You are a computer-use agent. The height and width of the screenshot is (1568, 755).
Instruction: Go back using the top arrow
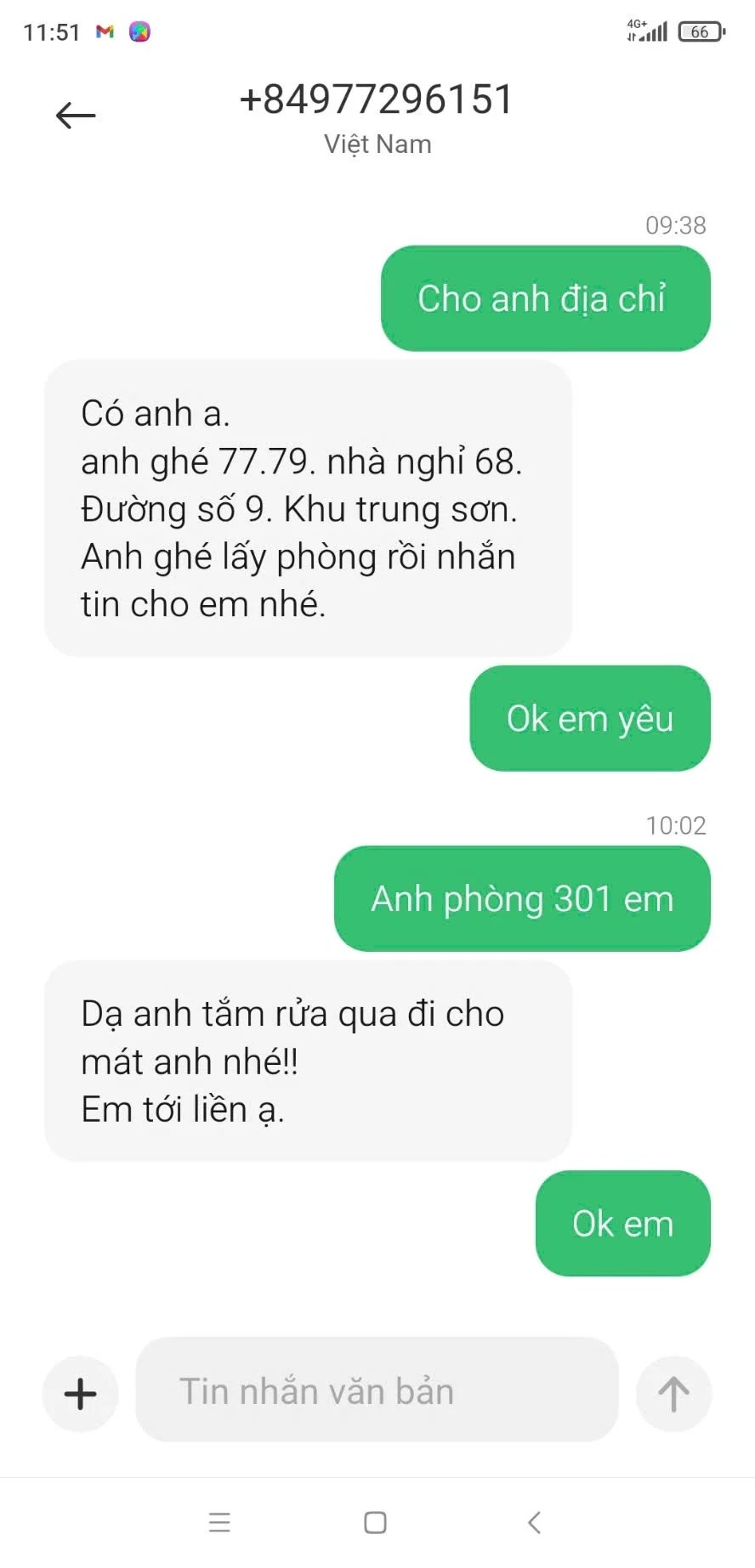(x=76, y=116)
